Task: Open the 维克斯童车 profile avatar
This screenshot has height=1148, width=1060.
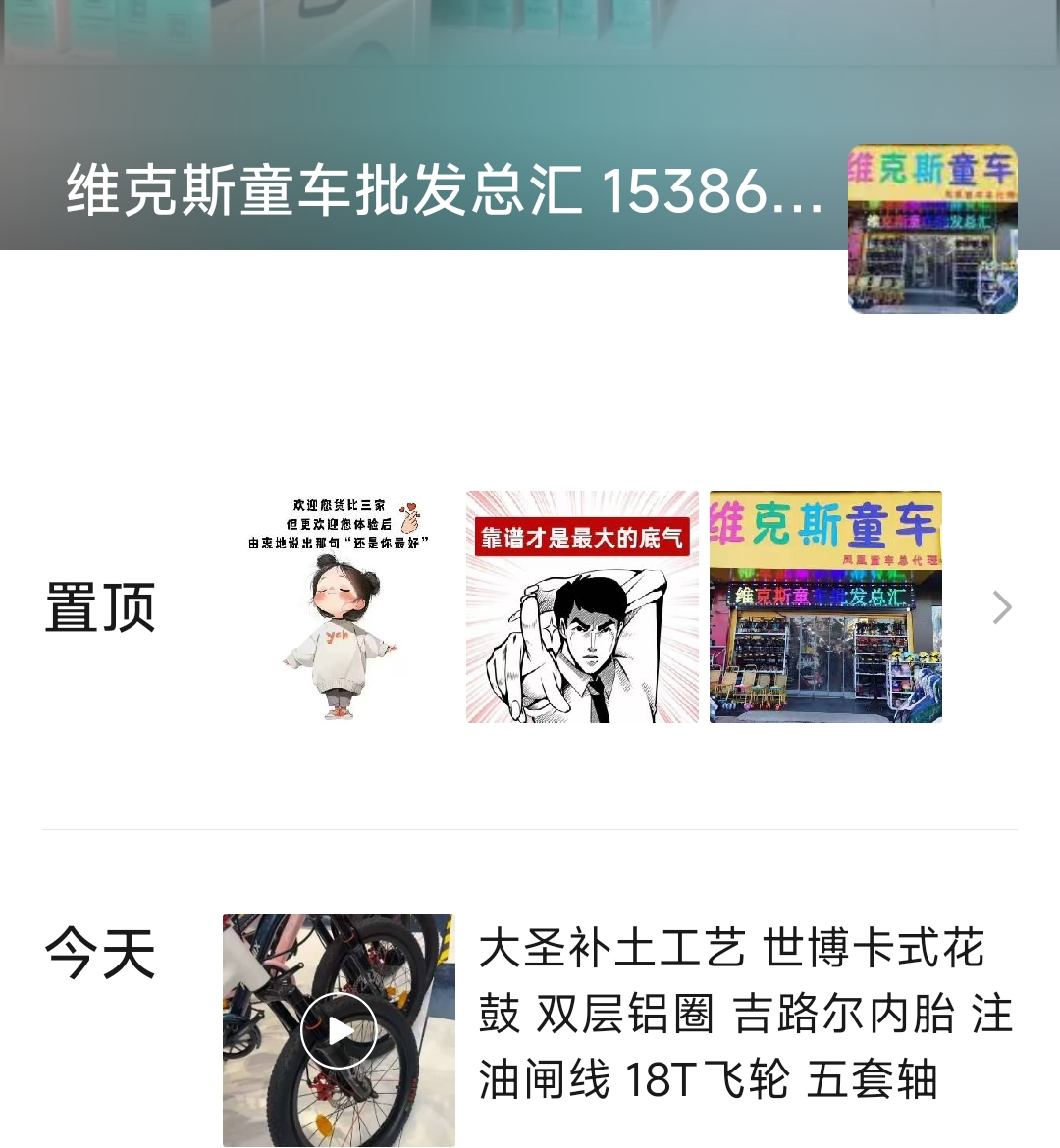Action: click(x=931, y=230)
